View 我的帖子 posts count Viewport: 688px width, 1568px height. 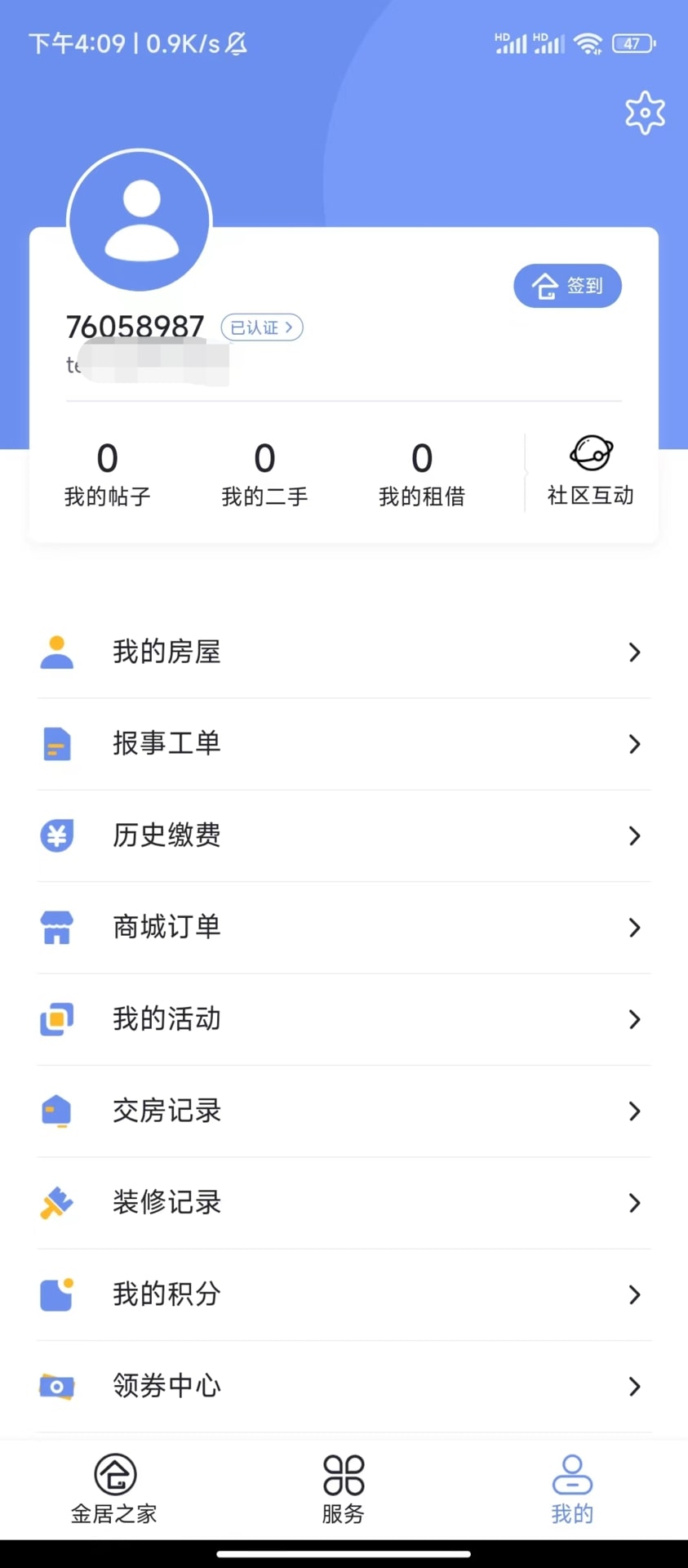(x=108, y=473)
